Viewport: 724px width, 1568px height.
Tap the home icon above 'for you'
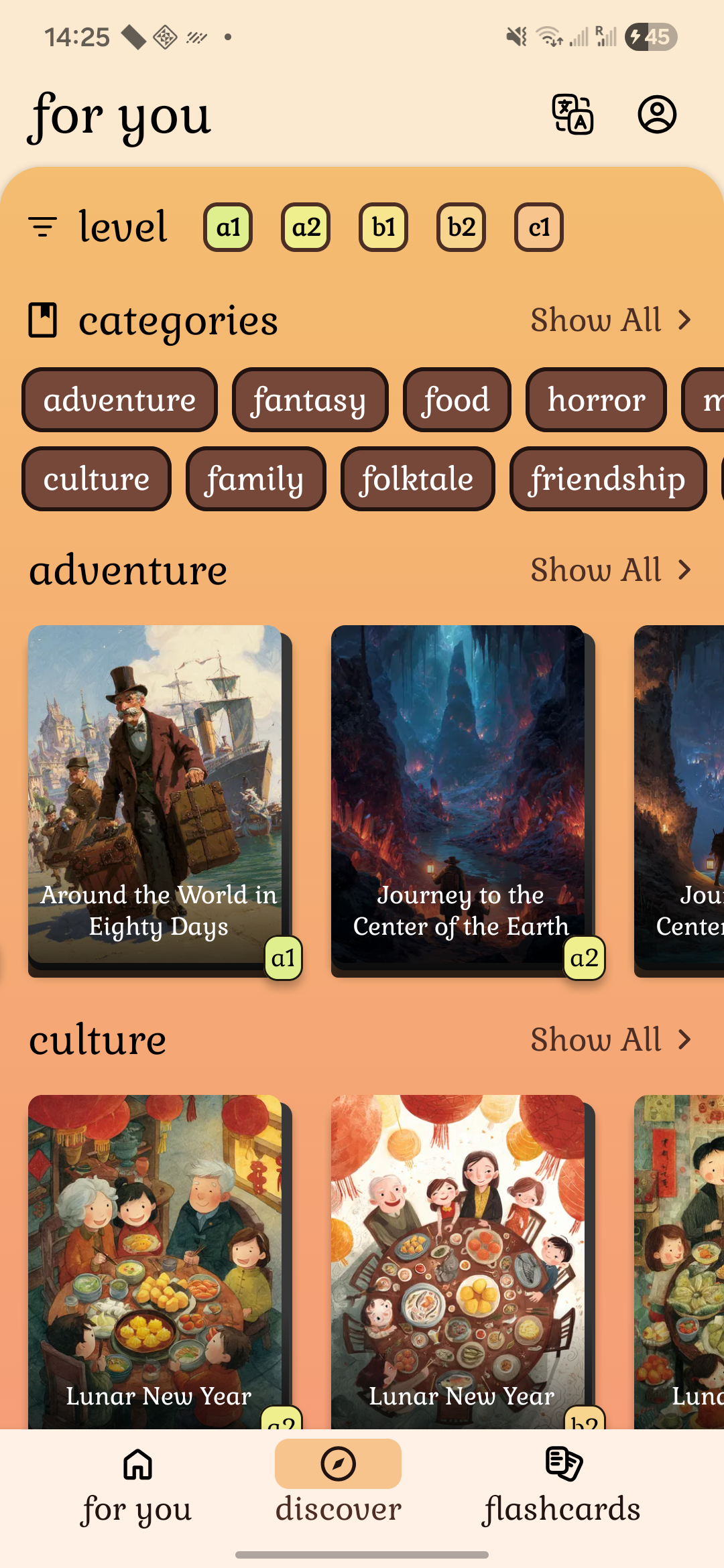click(135, 1464)
